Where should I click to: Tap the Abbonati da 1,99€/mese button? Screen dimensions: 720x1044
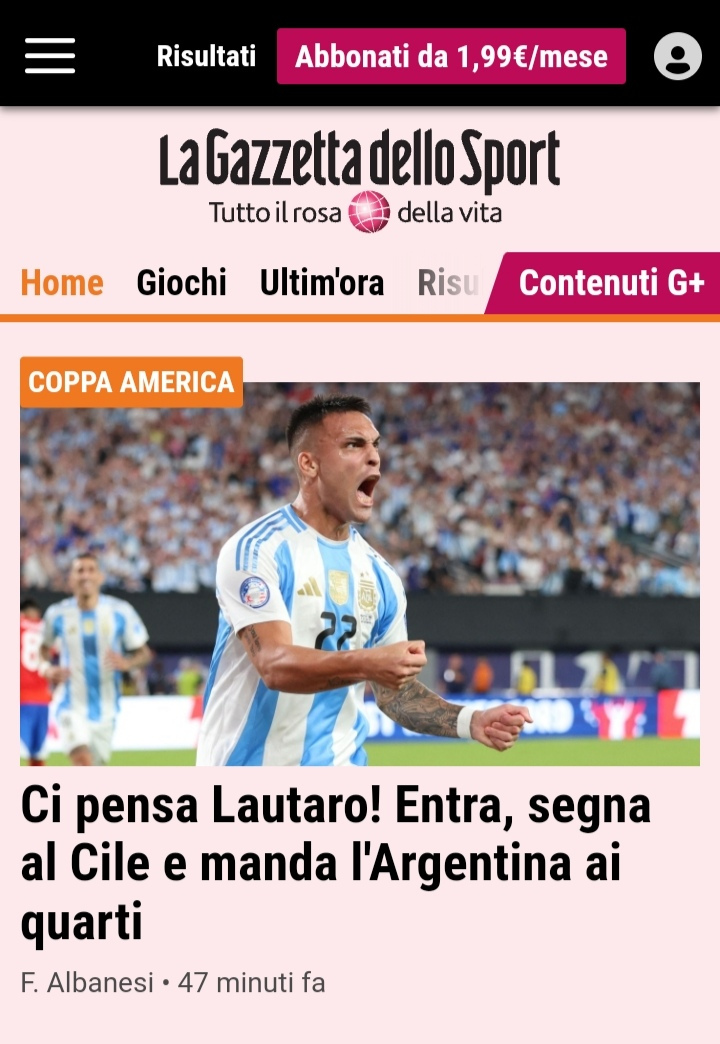coord(451,56)
